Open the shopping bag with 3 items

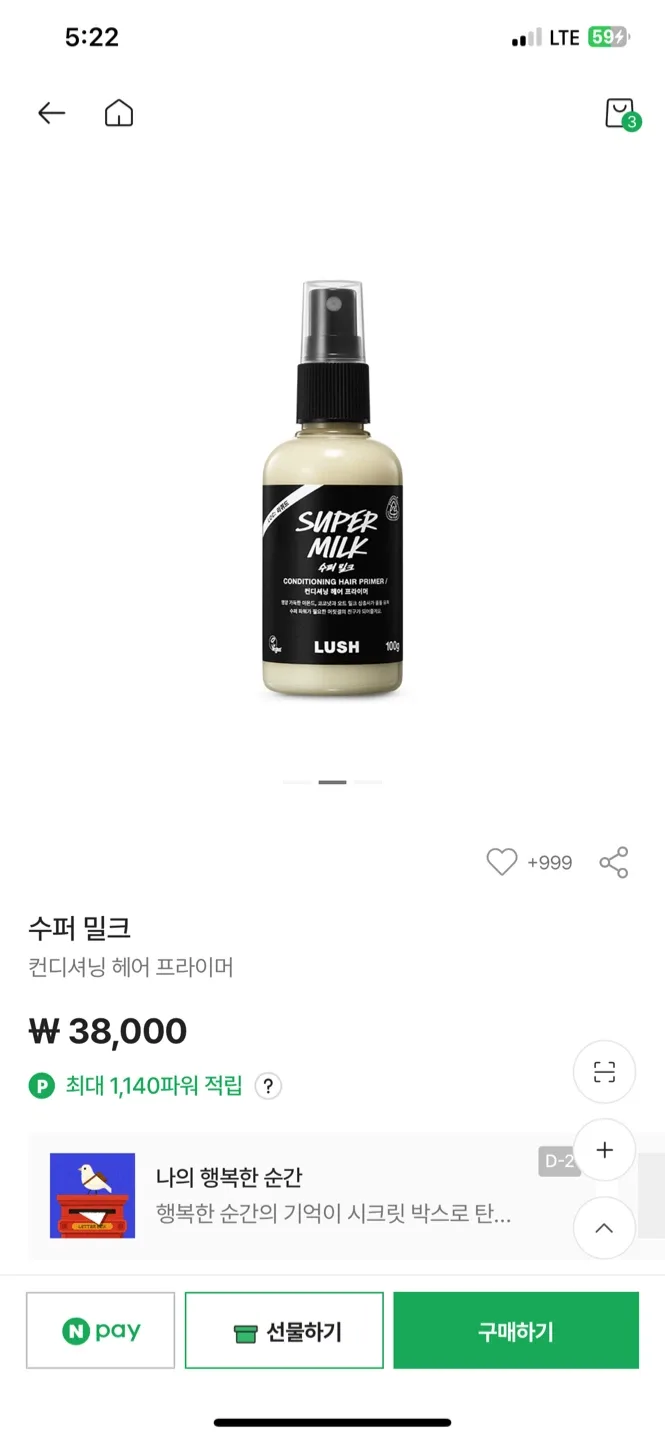(620, 114)
